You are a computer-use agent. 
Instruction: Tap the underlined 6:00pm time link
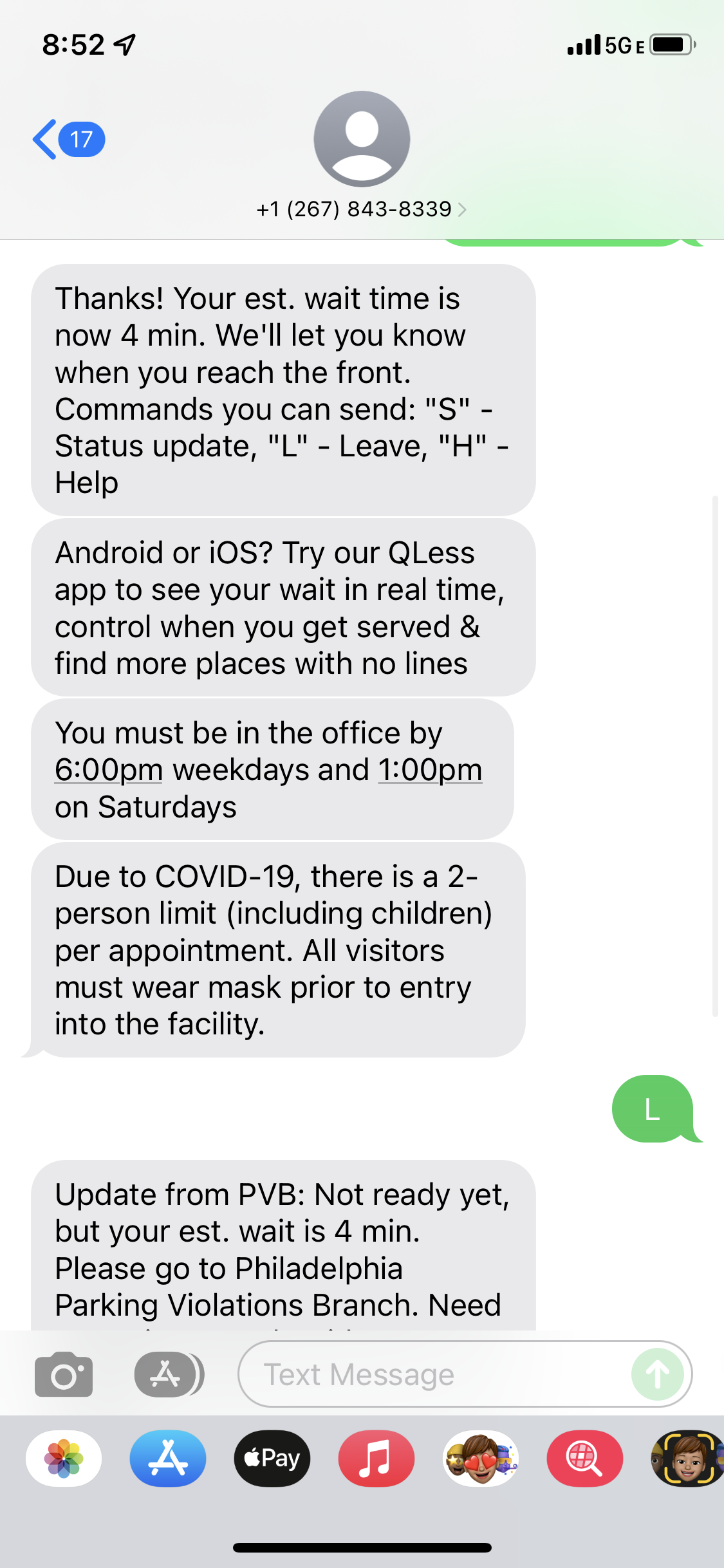tap(109, 770)
